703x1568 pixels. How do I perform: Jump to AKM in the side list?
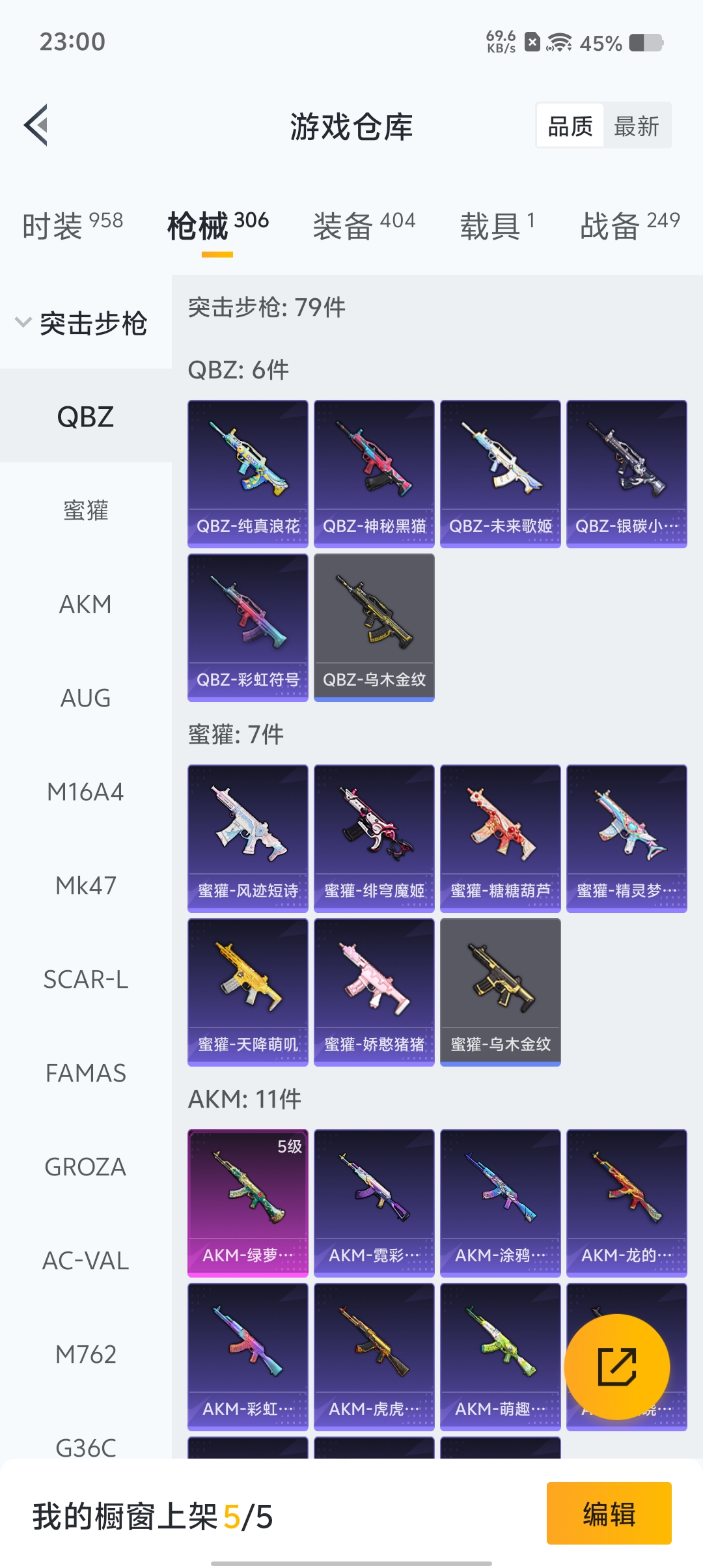coord(85,604)
